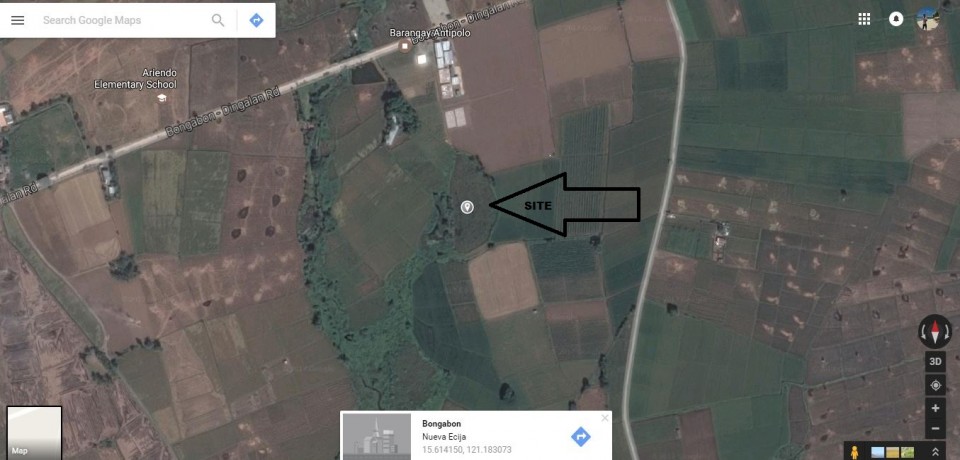Select the Street View pegman
The image size is (960, 460).
click(x=852, y=451)
